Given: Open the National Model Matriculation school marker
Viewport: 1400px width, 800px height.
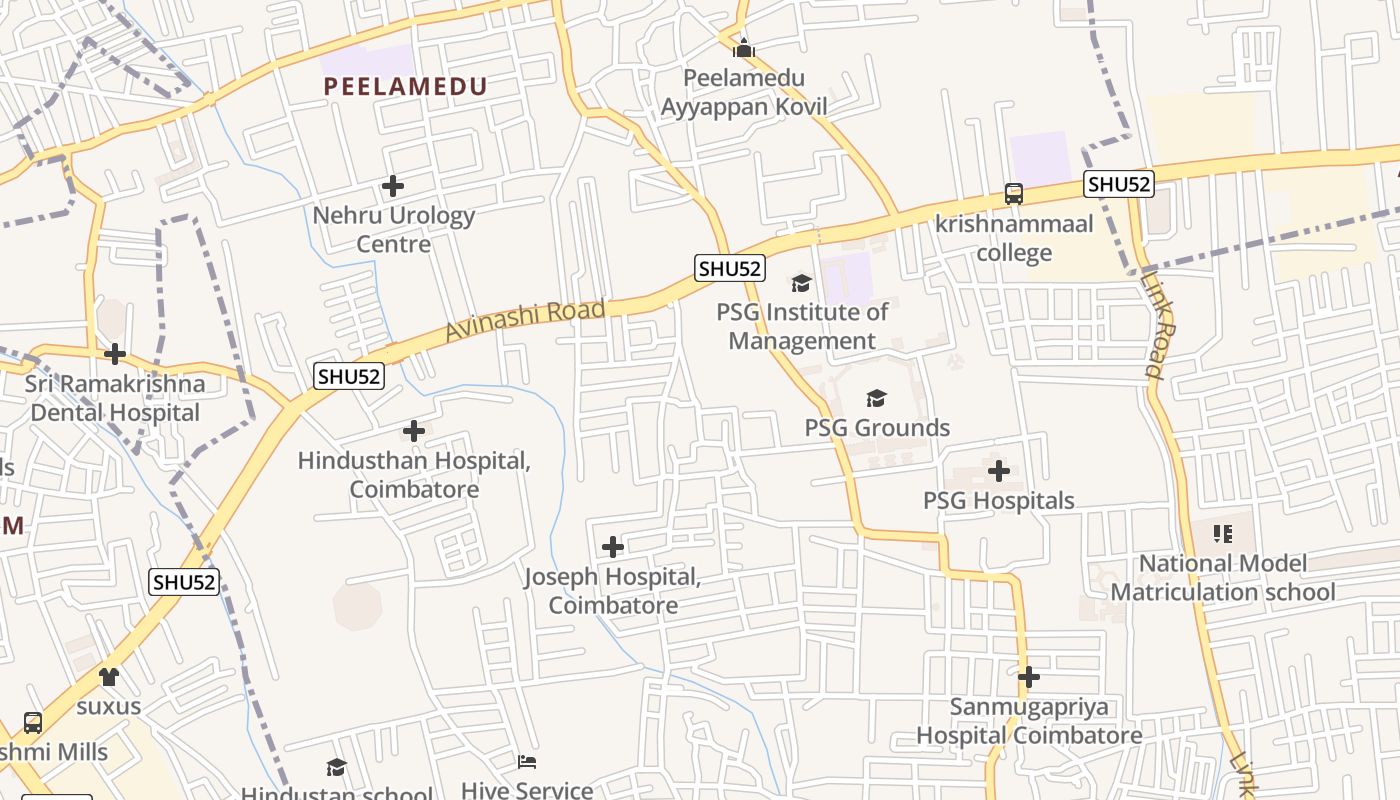Looking at the screenshot, I should pos(1222,534).
